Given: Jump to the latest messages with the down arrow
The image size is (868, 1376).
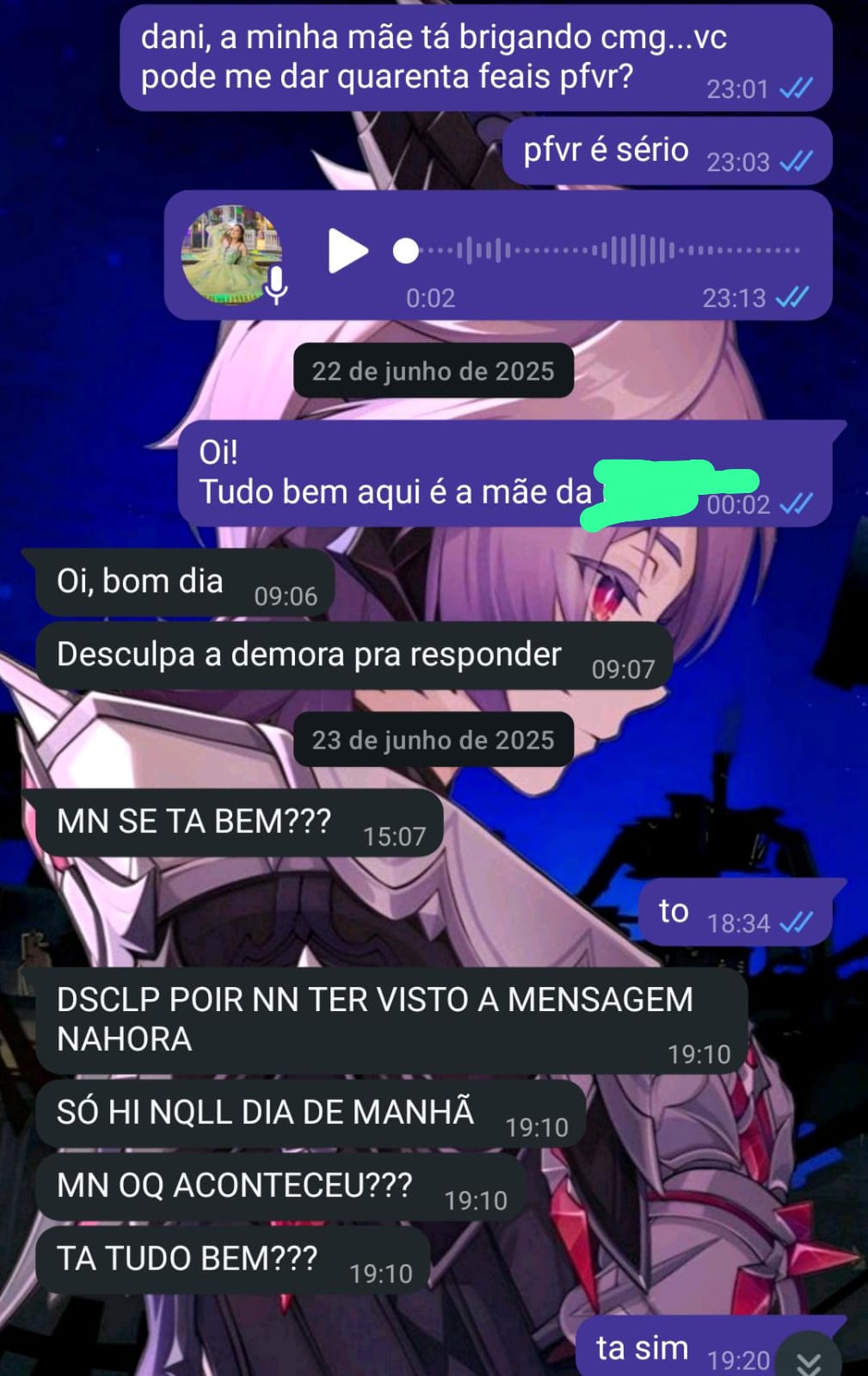Looking at the screenshot, I should pyautogui.click(x=808, y=1359).
